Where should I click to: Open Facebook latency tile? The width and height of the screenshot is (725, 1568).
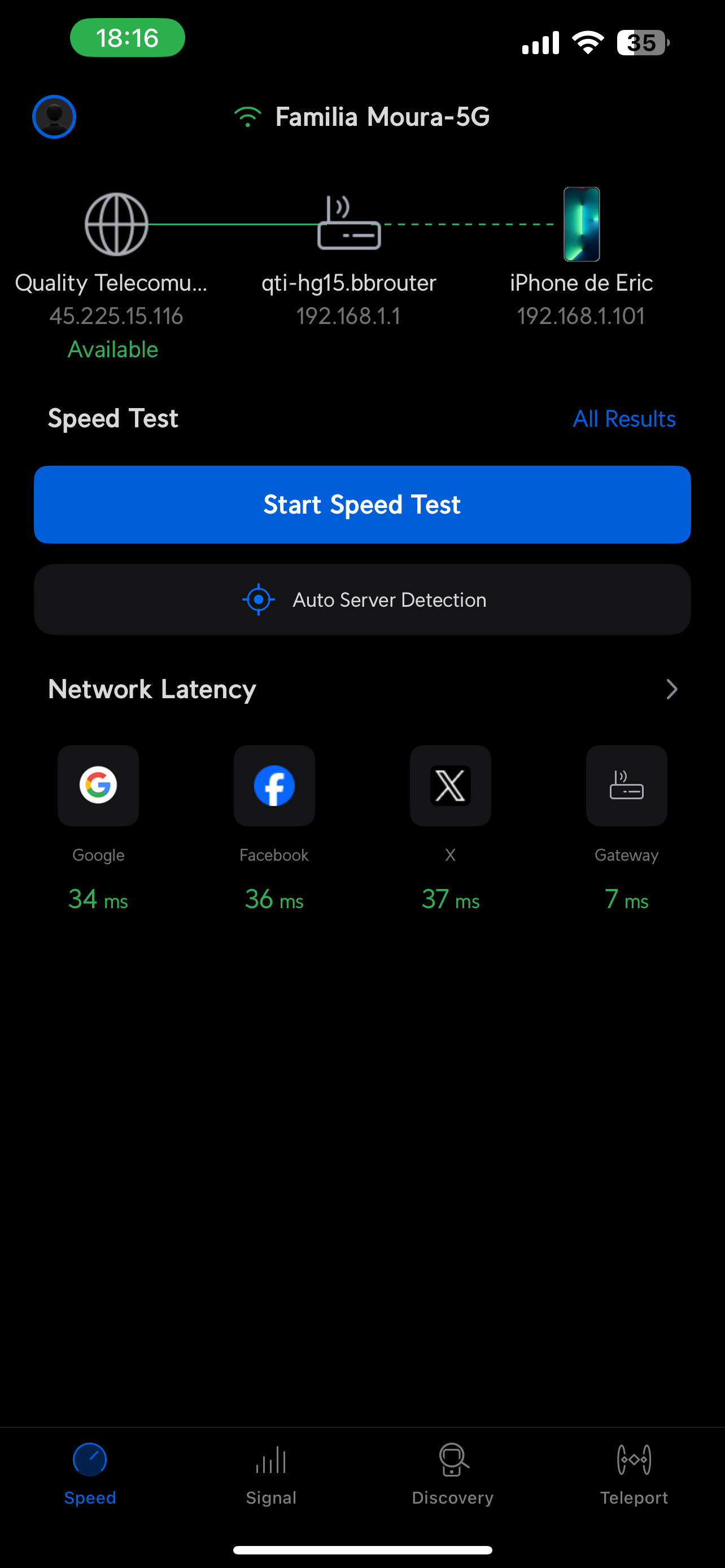coord(274,785)
